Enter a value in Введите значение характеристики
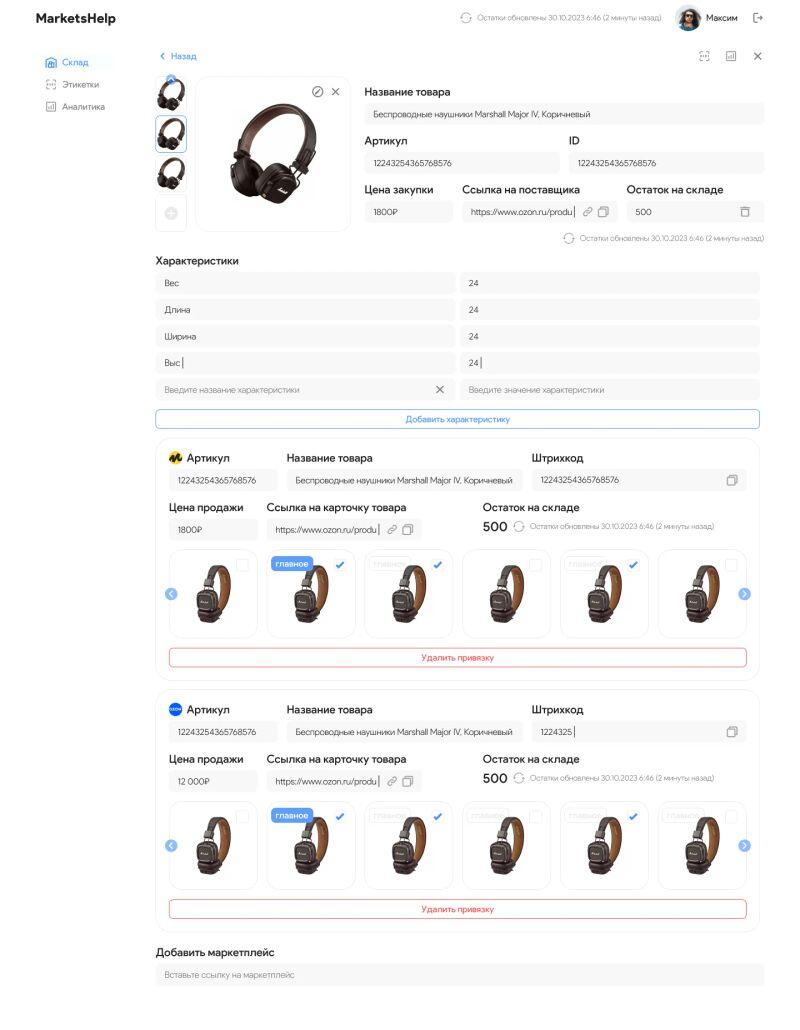Viewport: 800px width, 1030px height. click(x=610, y=390)
